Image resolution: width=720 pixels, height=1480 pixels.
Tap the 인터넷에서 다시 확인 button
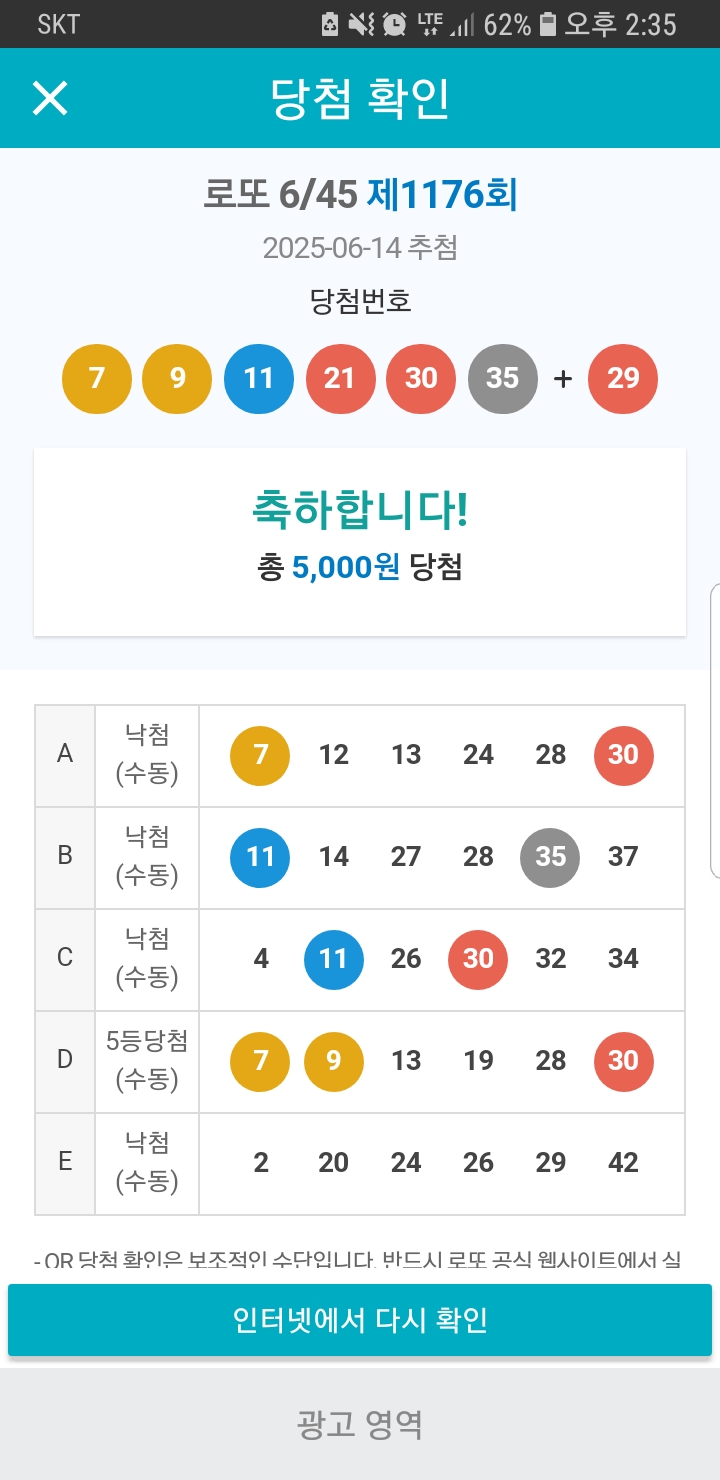360,1320
